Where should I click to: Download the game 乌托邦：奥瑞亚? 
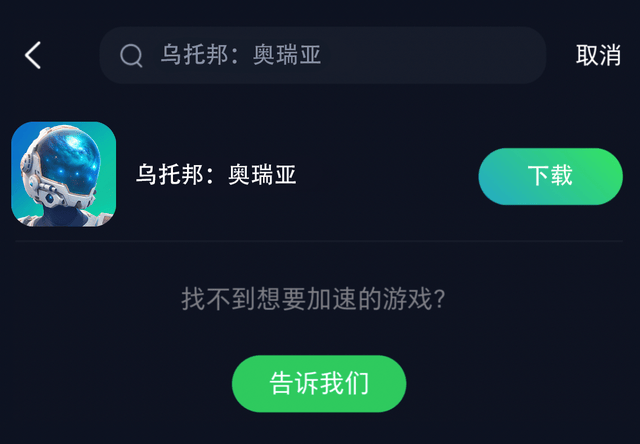pos(550,176)
